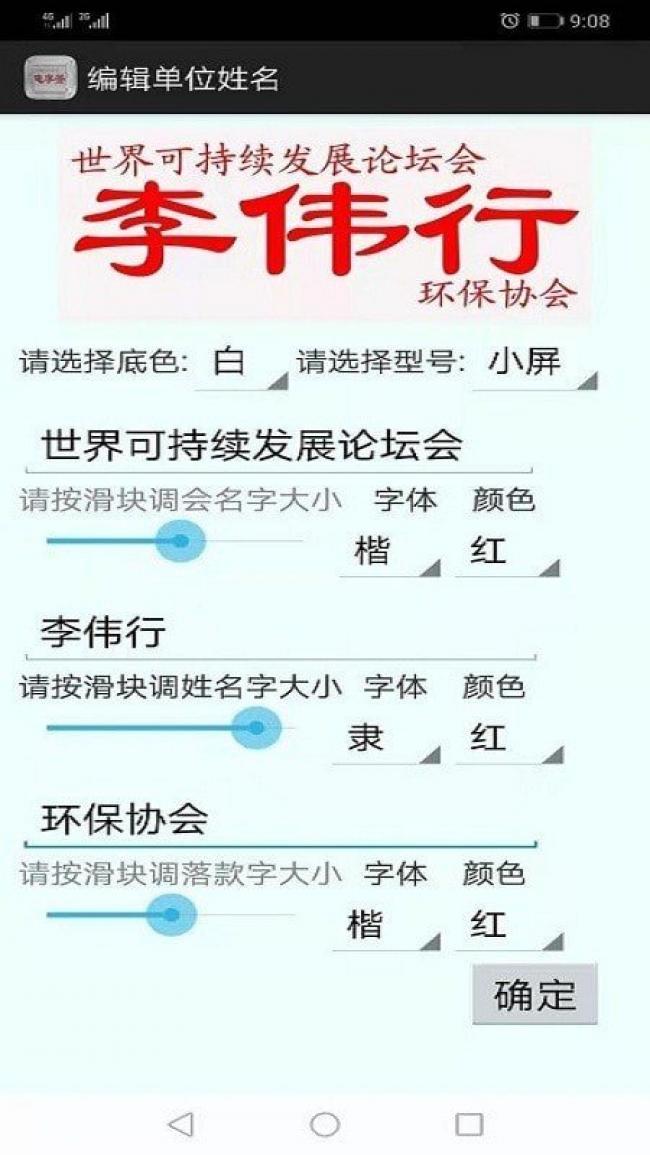The height and width of the screenshot is (1155, 650).
Task: Open the meeting name font dropdown 楷
Action: point(390,552)
